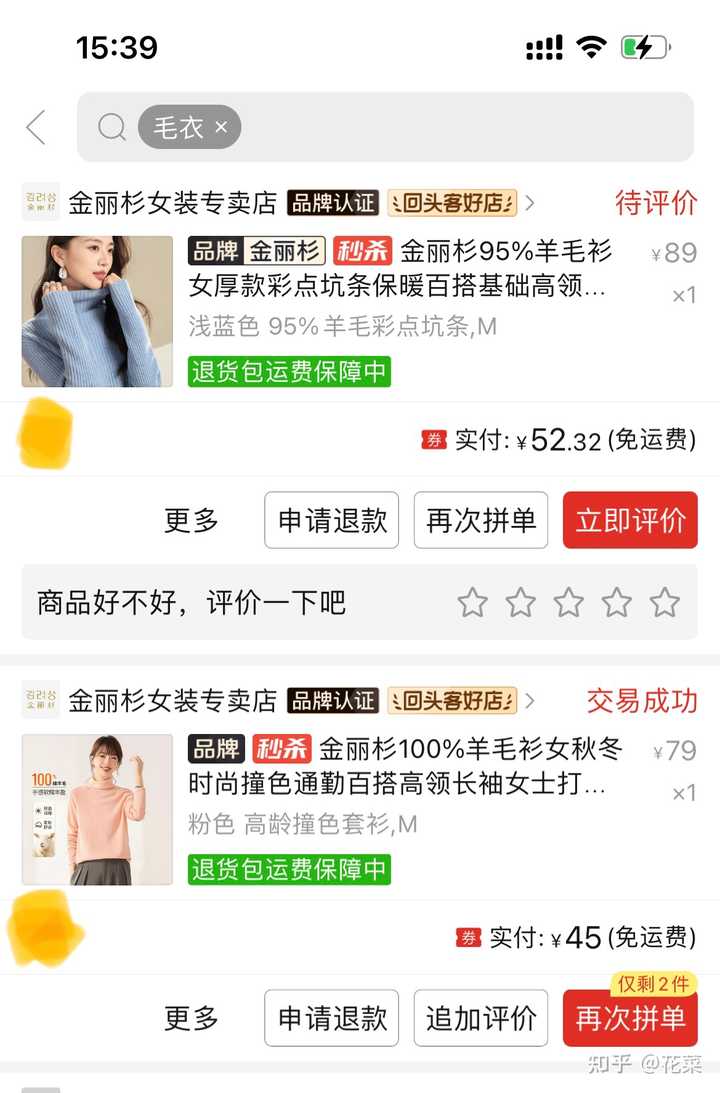Apply for refund on the blue sweater order
720x1093 pixels.
click(331, 520)
